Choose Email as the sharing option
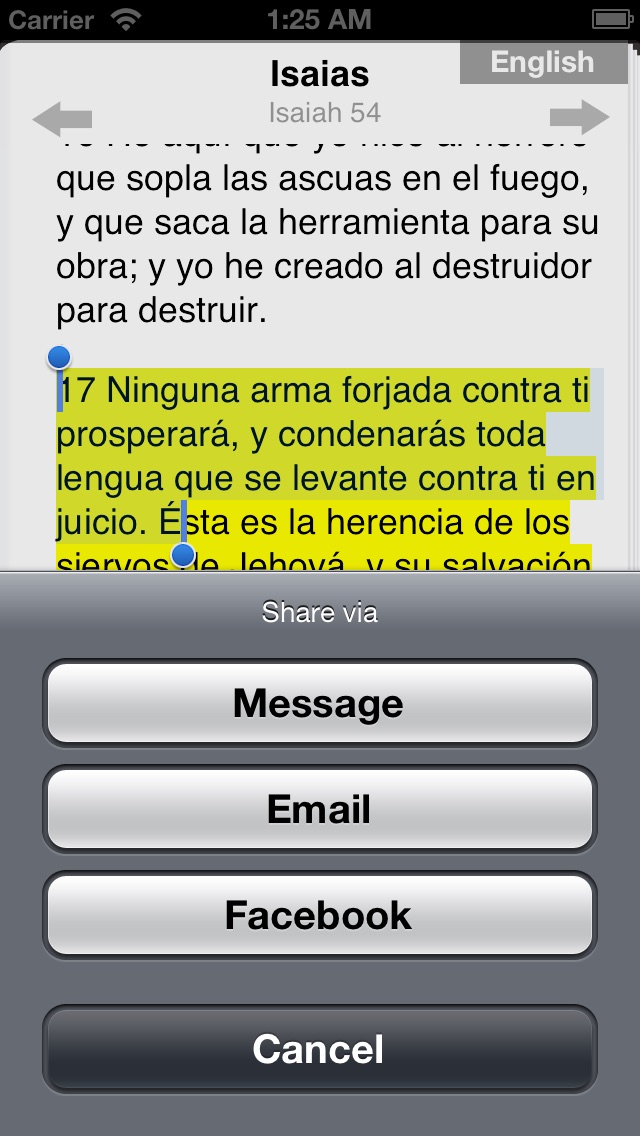 tap(320, 809)
